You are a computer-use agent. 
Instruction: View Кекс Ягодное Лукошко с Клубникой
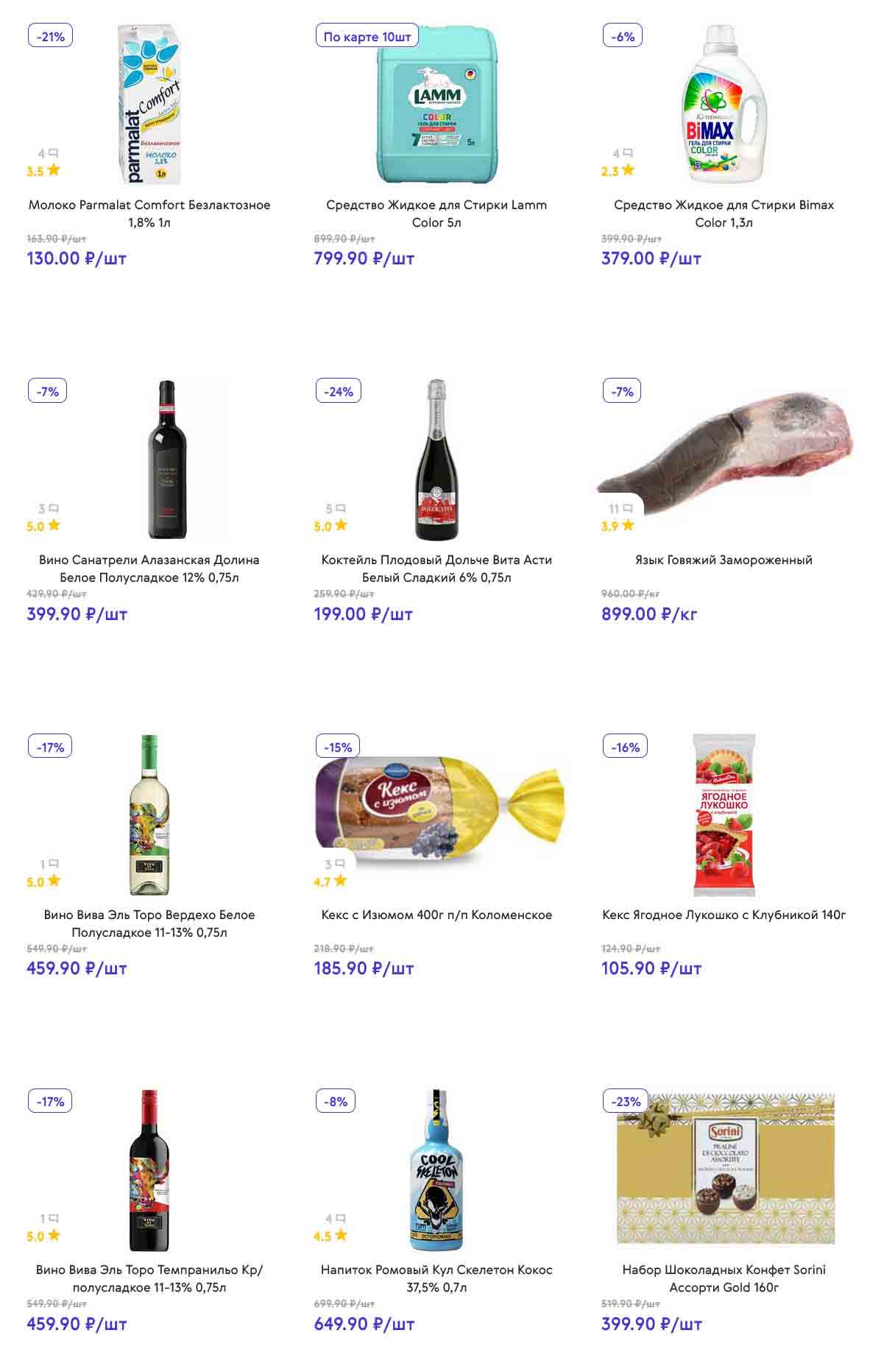[x=724, y=915]
